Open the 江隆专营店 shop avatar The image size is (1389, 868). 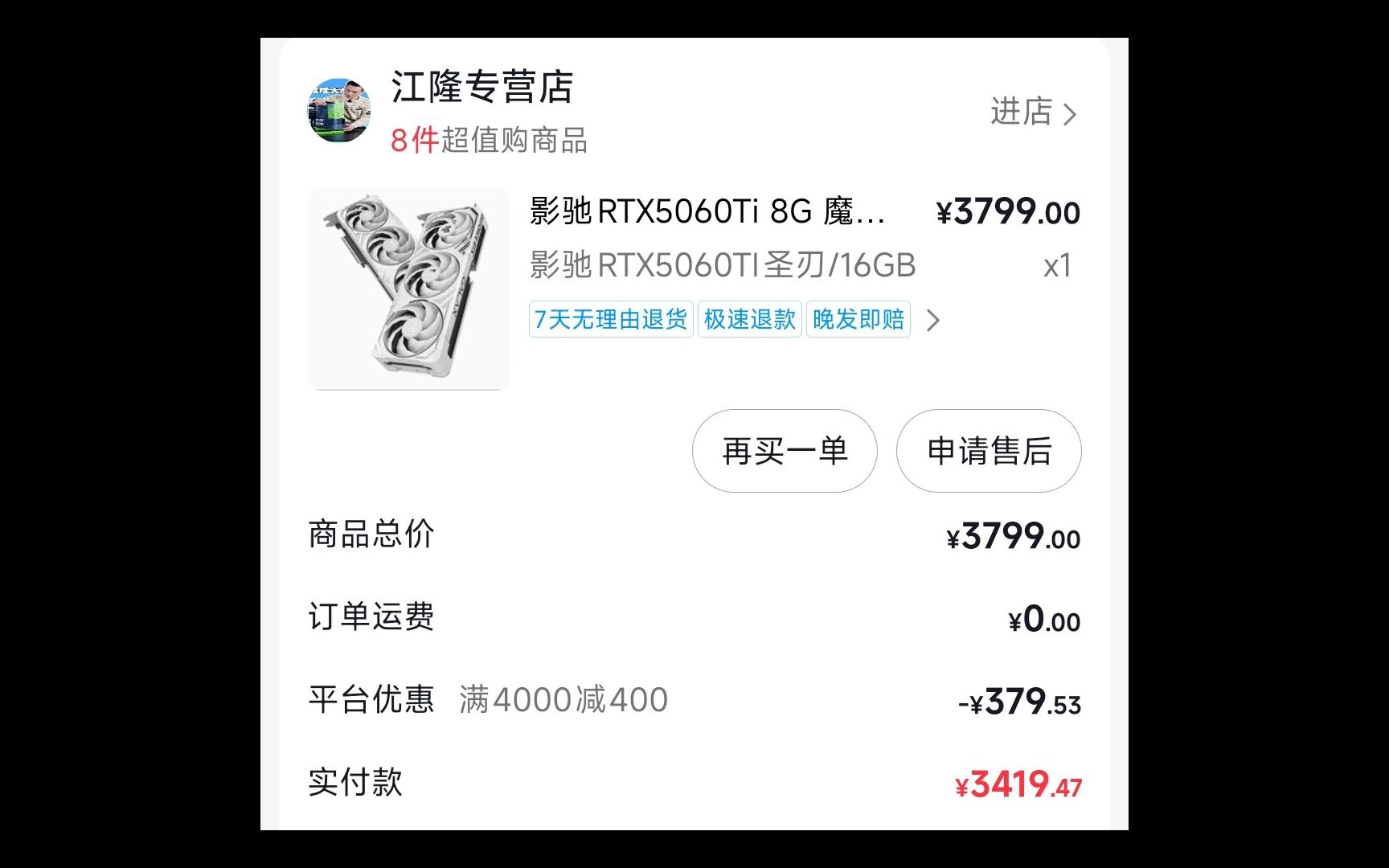click(339, 111)
